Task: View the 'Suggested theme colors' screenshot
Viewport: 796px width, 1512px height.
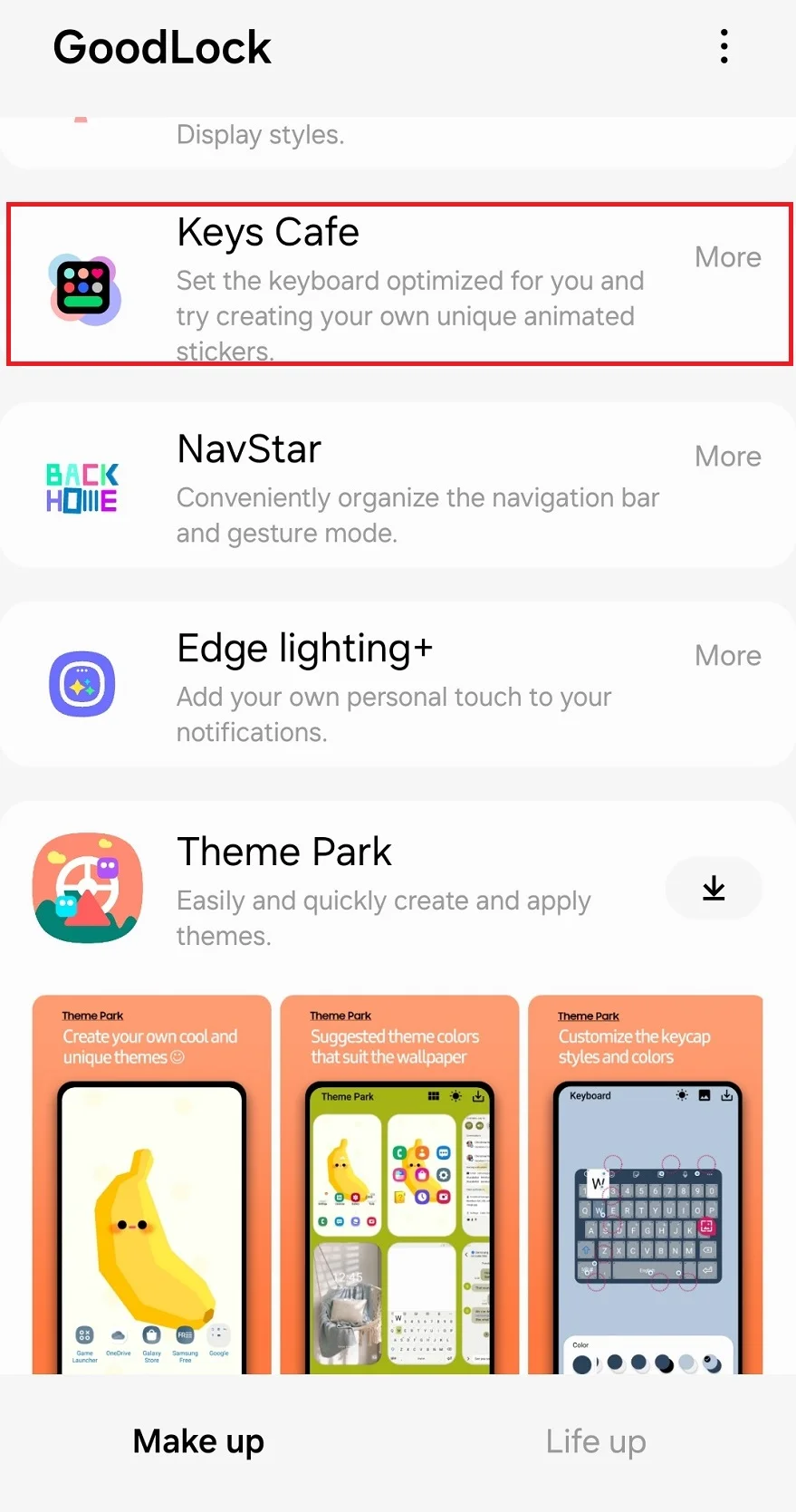Action: tap(399, 1185)
